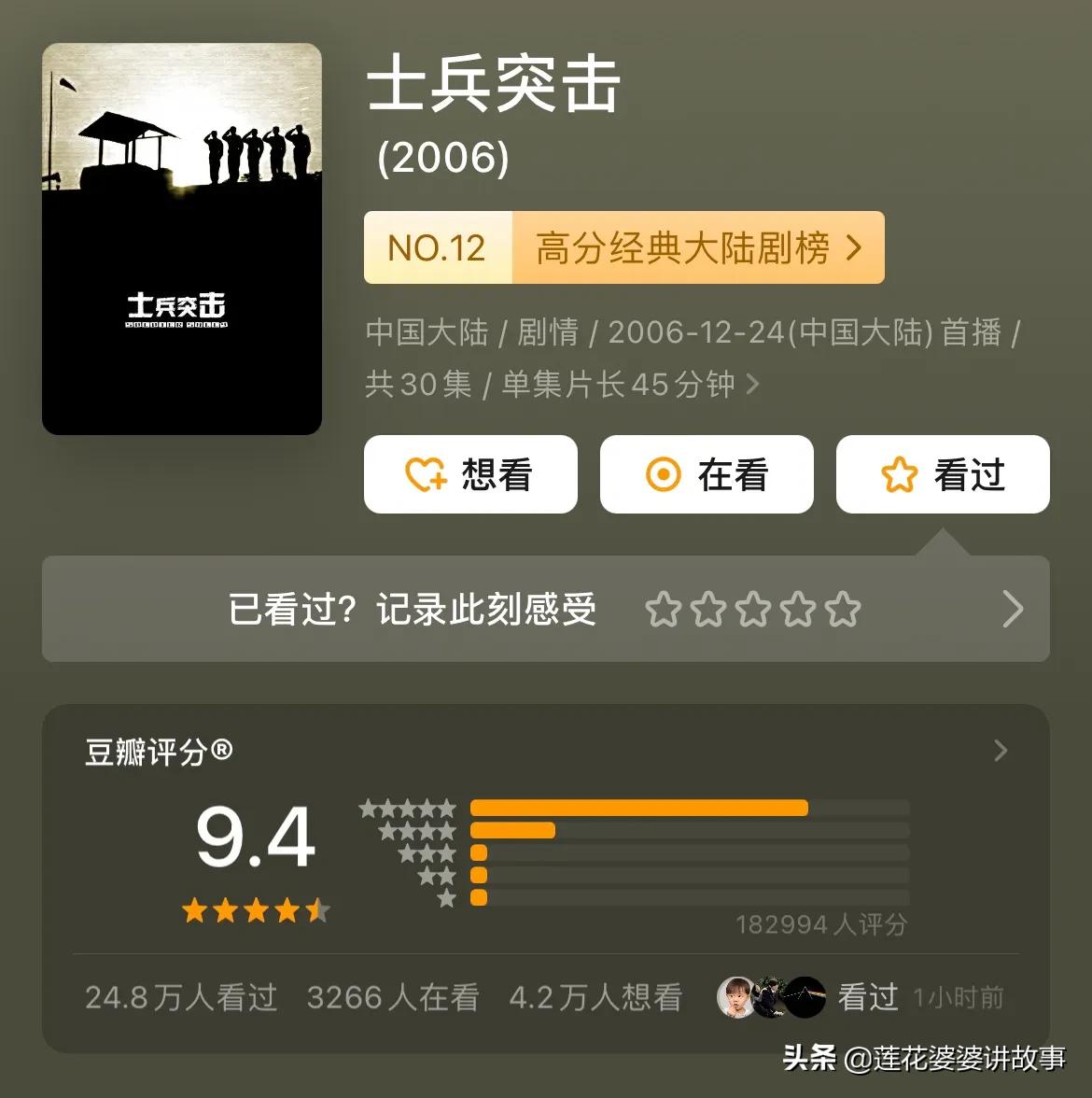
Task: Toggle the 看过 status button
Action: pos(943,474)
